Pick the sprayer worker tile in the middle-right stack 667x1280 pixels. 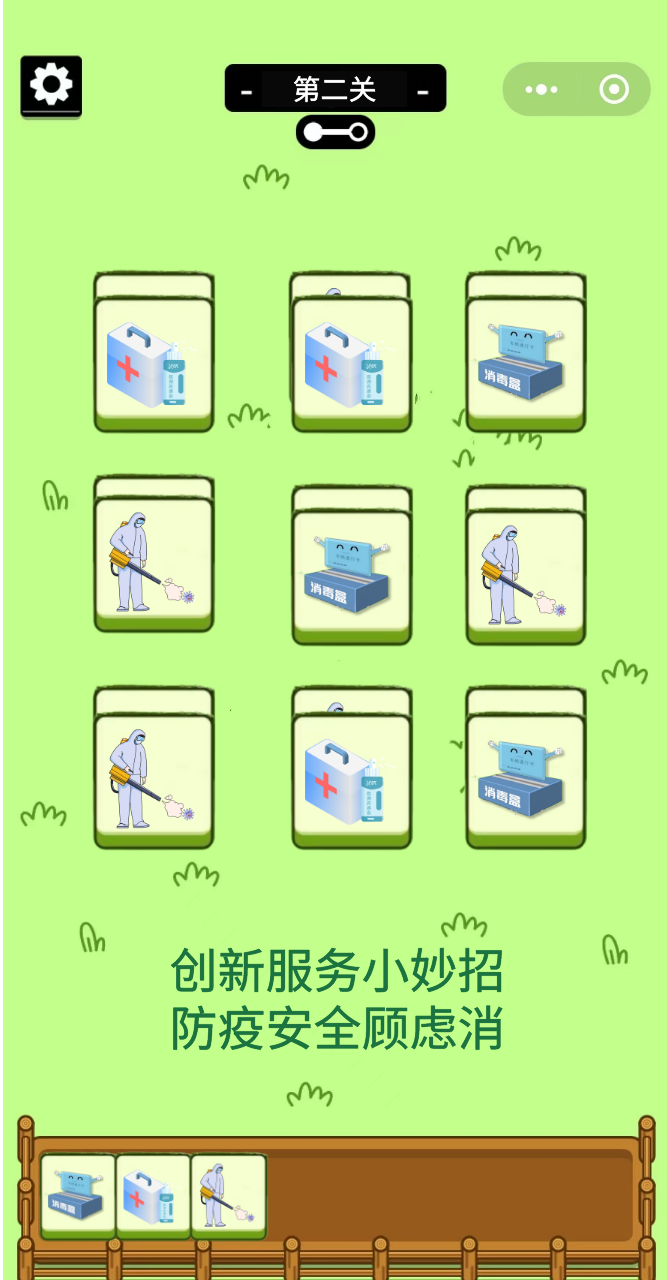pos(526,576)
